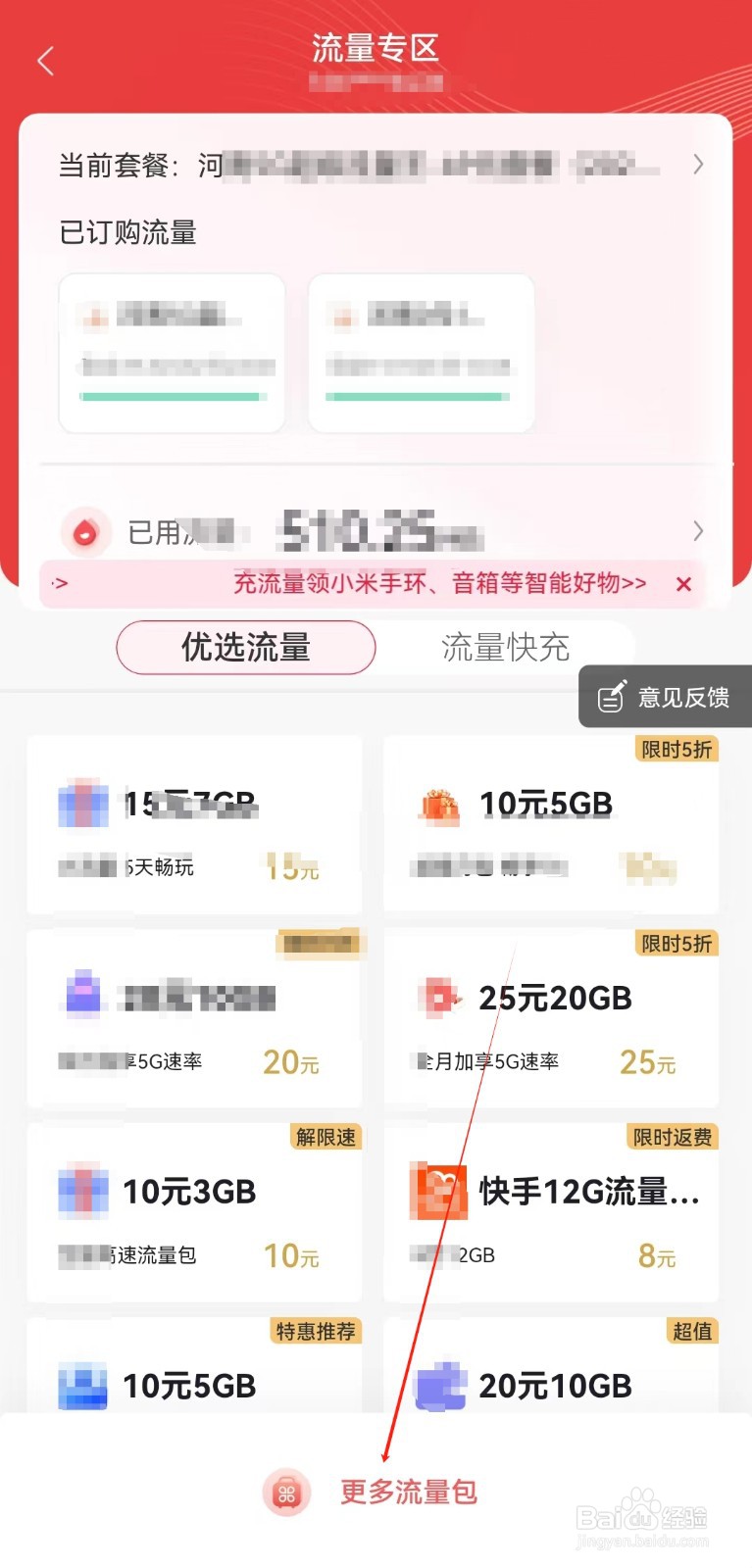
Task: Click the red coupon icon beside 更多流量包
Action: click(x=287, y=1492)
